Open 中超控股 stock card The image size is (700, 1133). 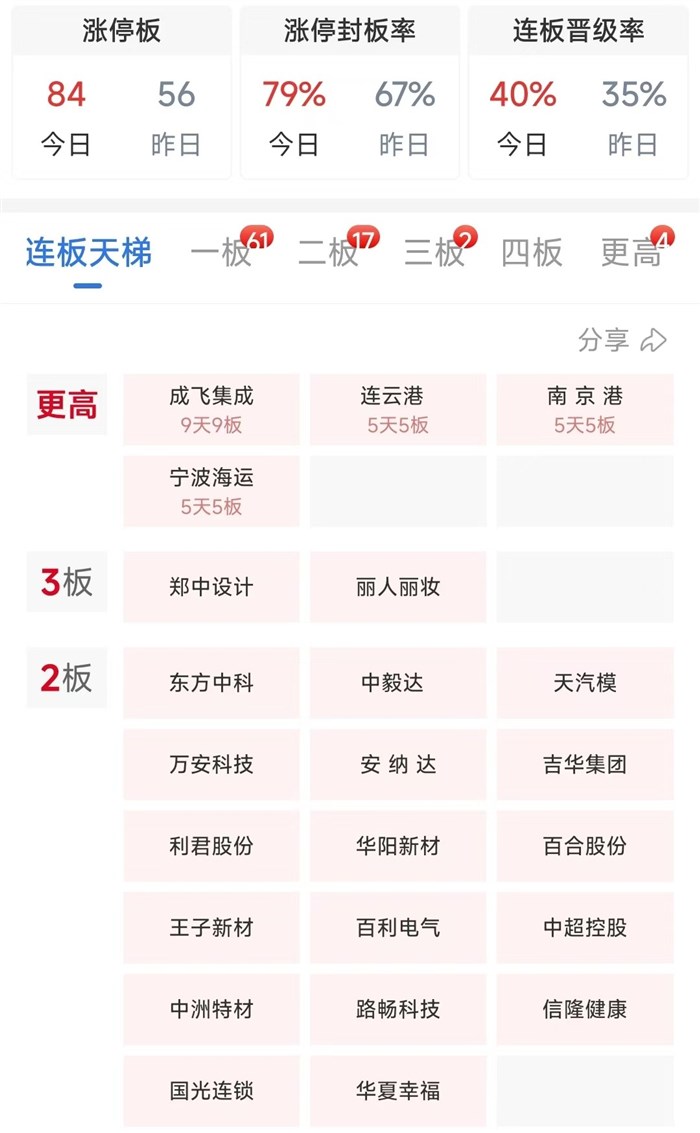(x=585, y=928)
